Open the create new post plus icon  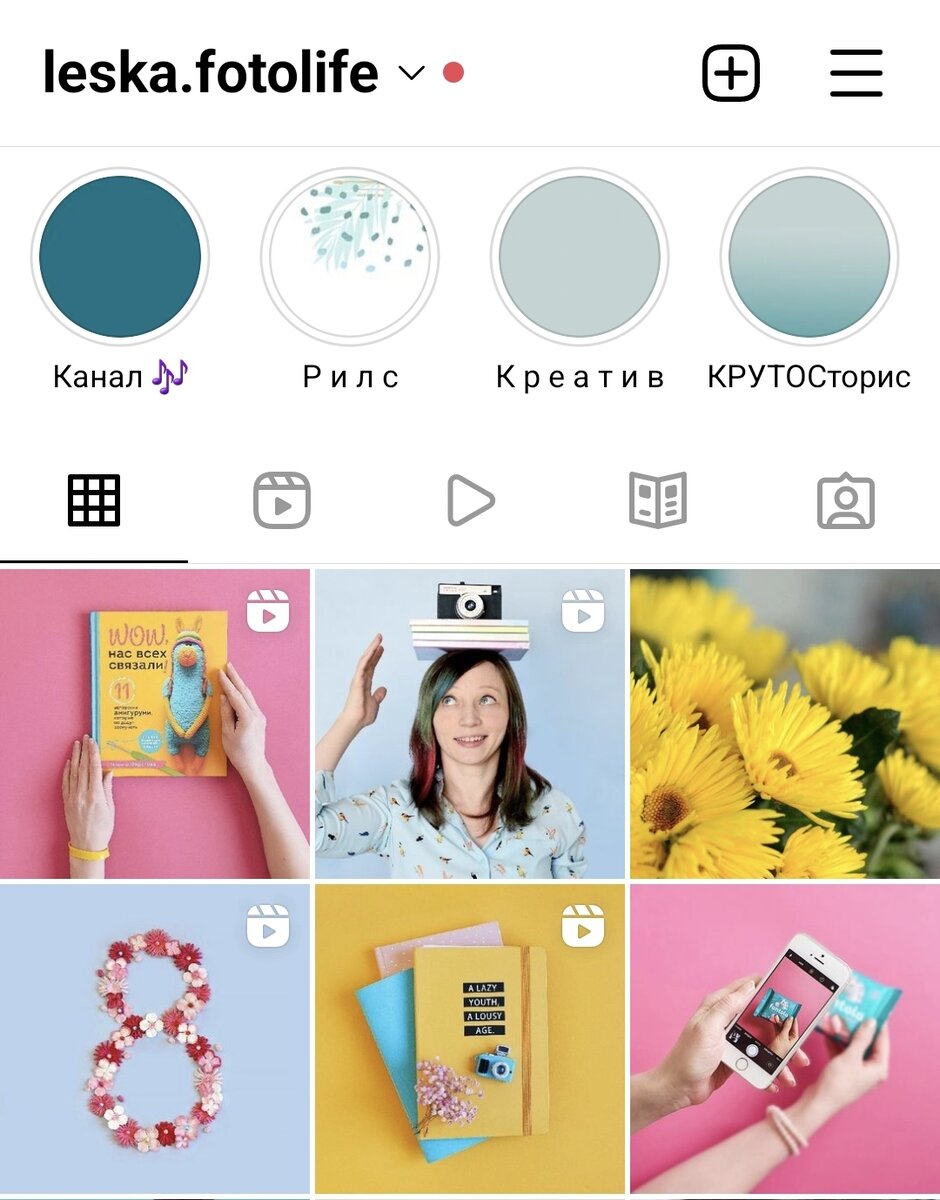(x=729, y=73)
